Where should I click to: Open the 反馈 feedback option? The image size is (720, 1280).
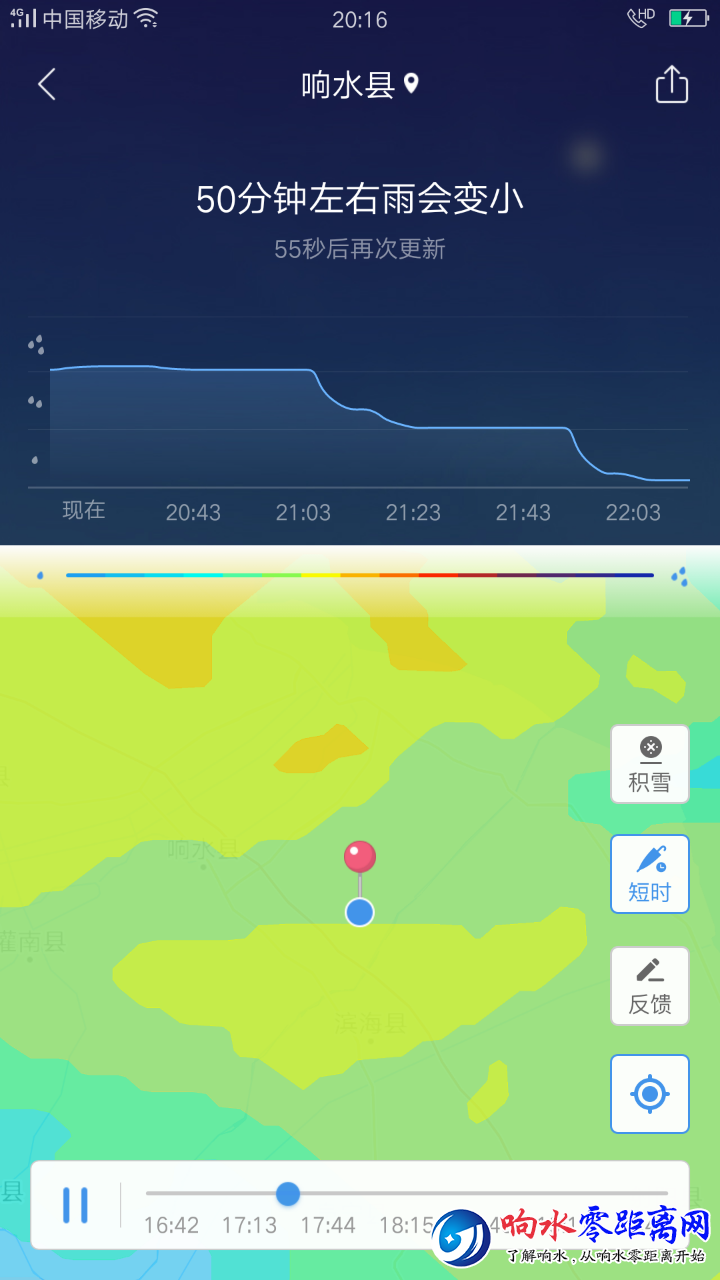(x=650, y=986)
